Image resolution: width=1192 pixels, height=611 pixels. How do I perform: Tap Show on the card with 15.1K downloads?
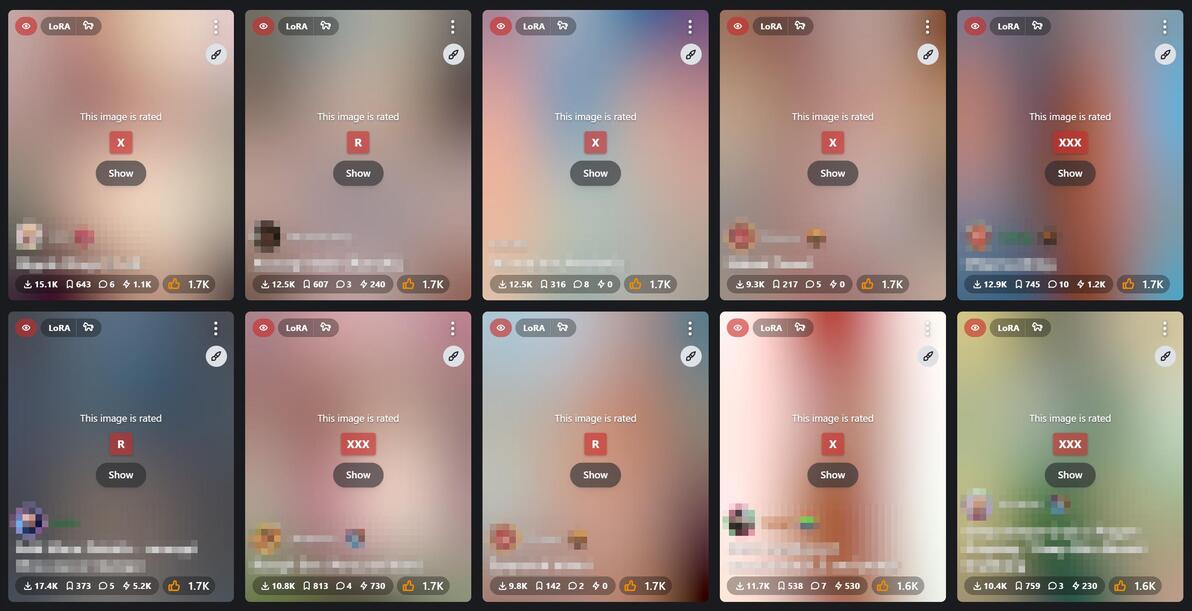click(121, 173)
